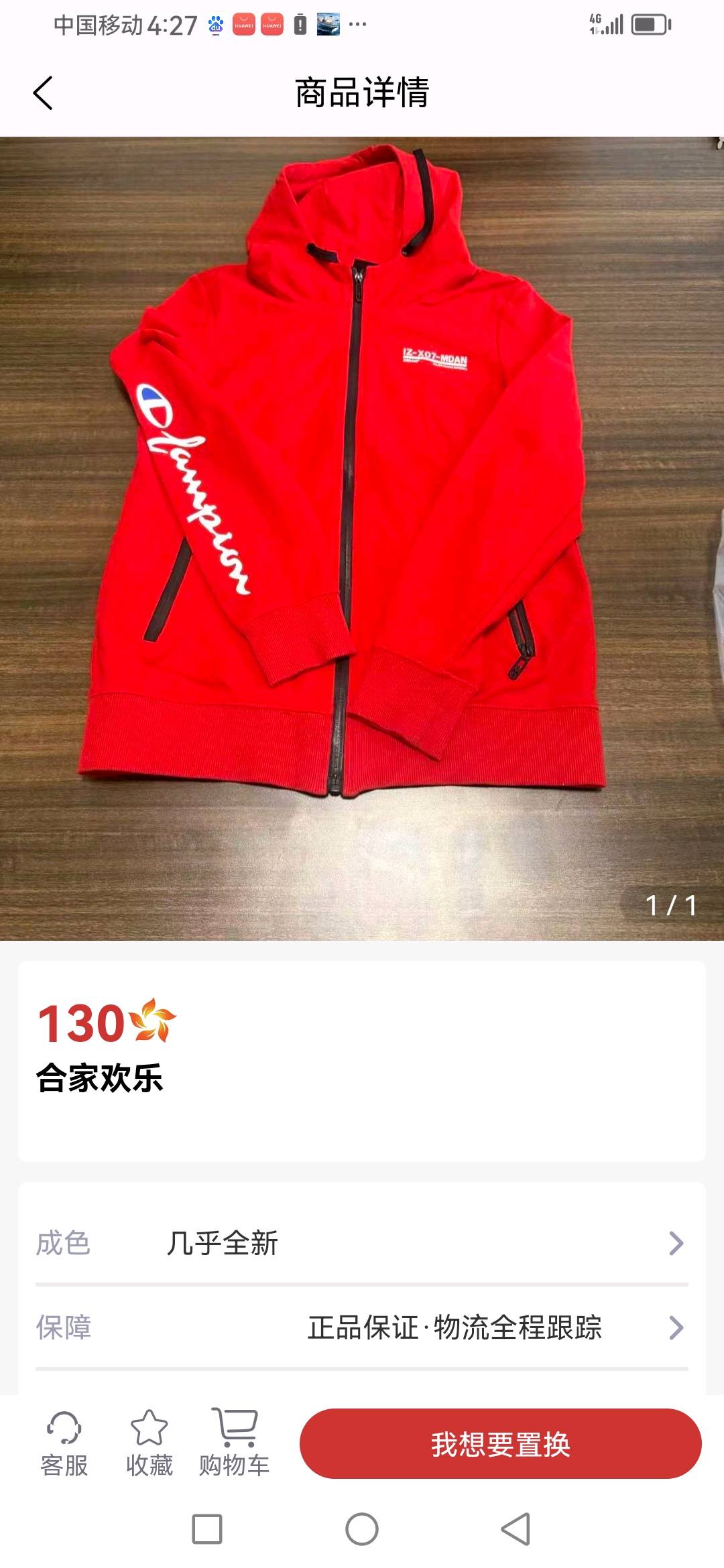Go back from the 商品详情 page
Screen dimensions: 724x1568
[x=43, y=92]
